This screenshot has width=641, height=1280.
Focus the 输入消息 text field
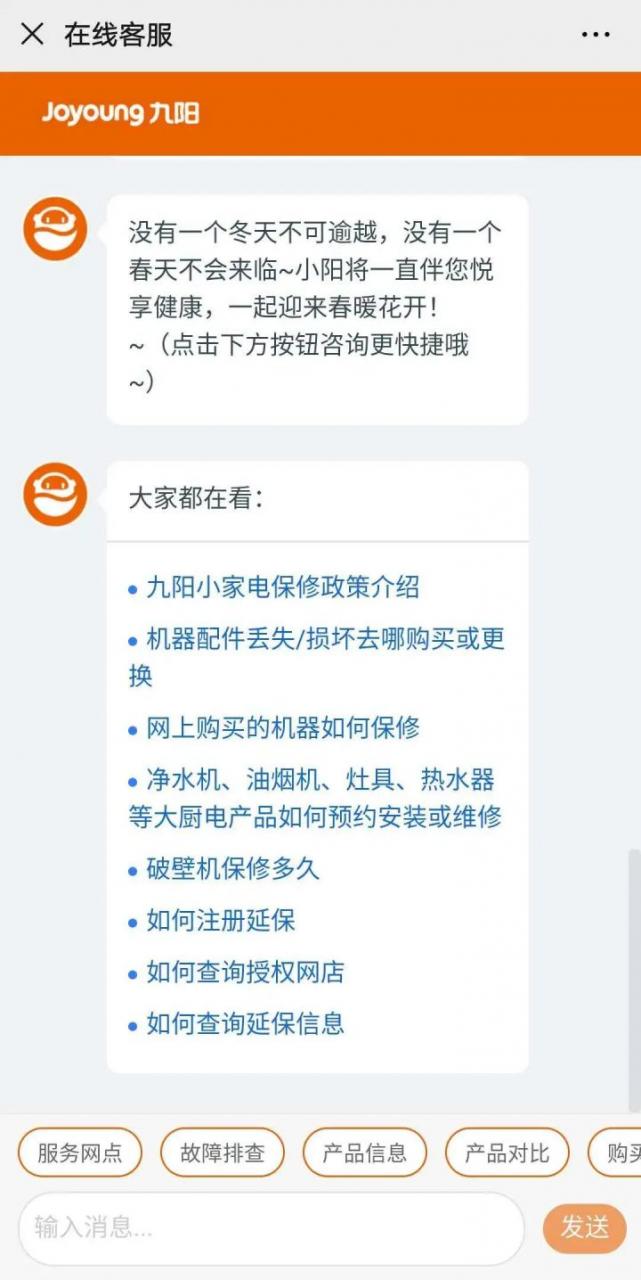click(x=270, y=1228)
